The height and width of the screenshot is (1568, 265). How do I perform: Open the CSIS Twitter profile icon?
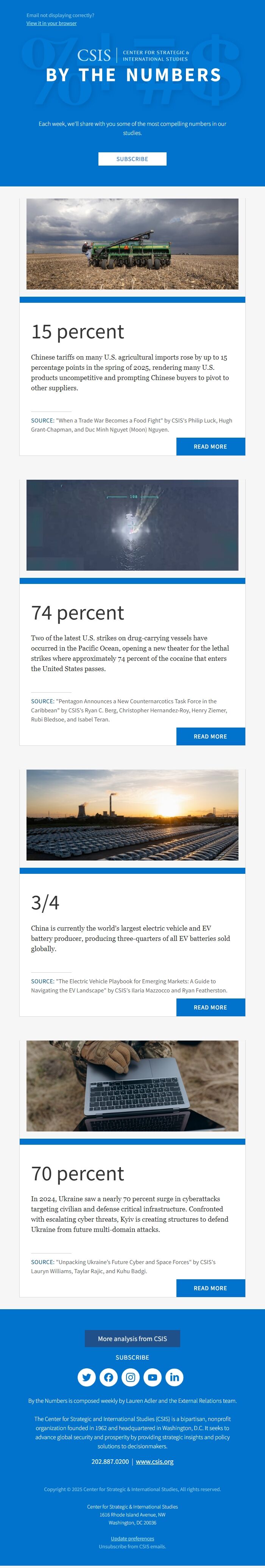point(87,1377)
